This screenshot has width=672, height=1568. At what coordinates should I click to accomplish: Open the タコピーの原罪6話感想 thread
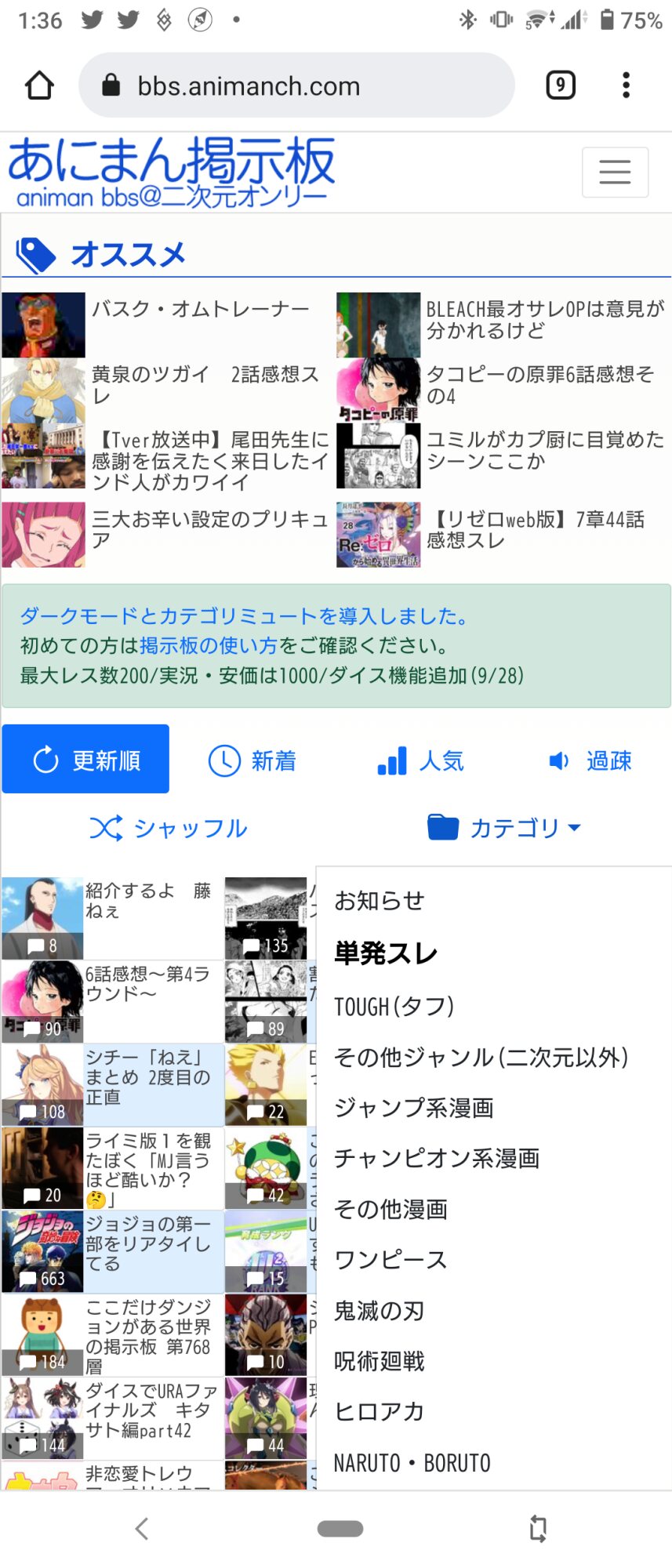click(539, 384)
